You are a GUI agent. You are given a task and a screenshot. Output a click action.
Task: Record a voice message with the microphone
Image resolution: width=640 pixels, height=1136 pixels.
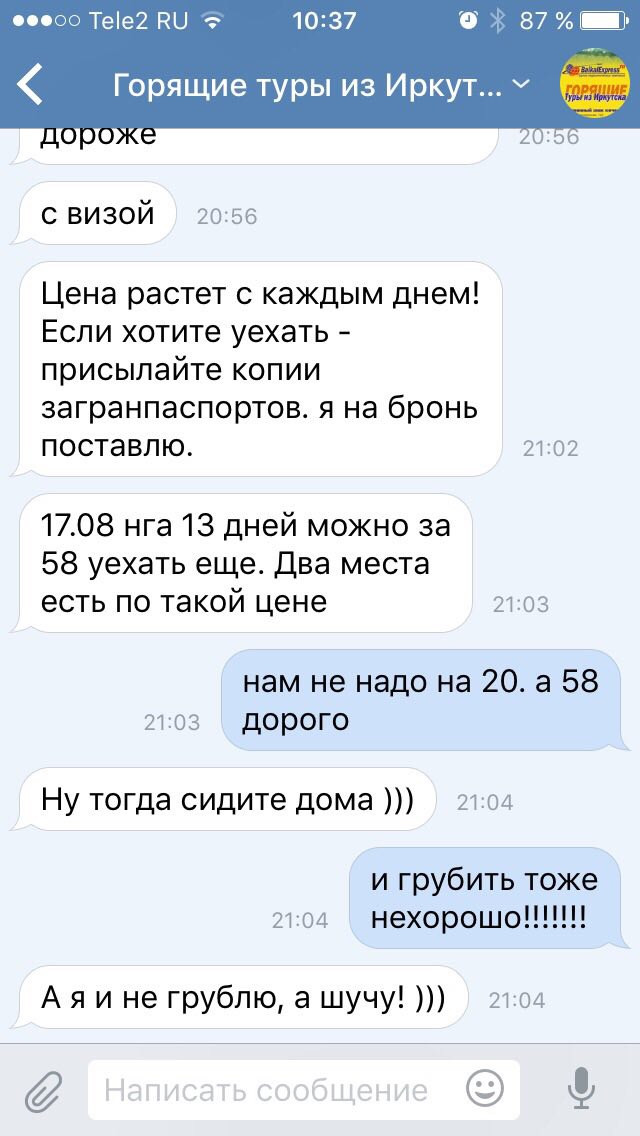click(x=581, y=1090)
